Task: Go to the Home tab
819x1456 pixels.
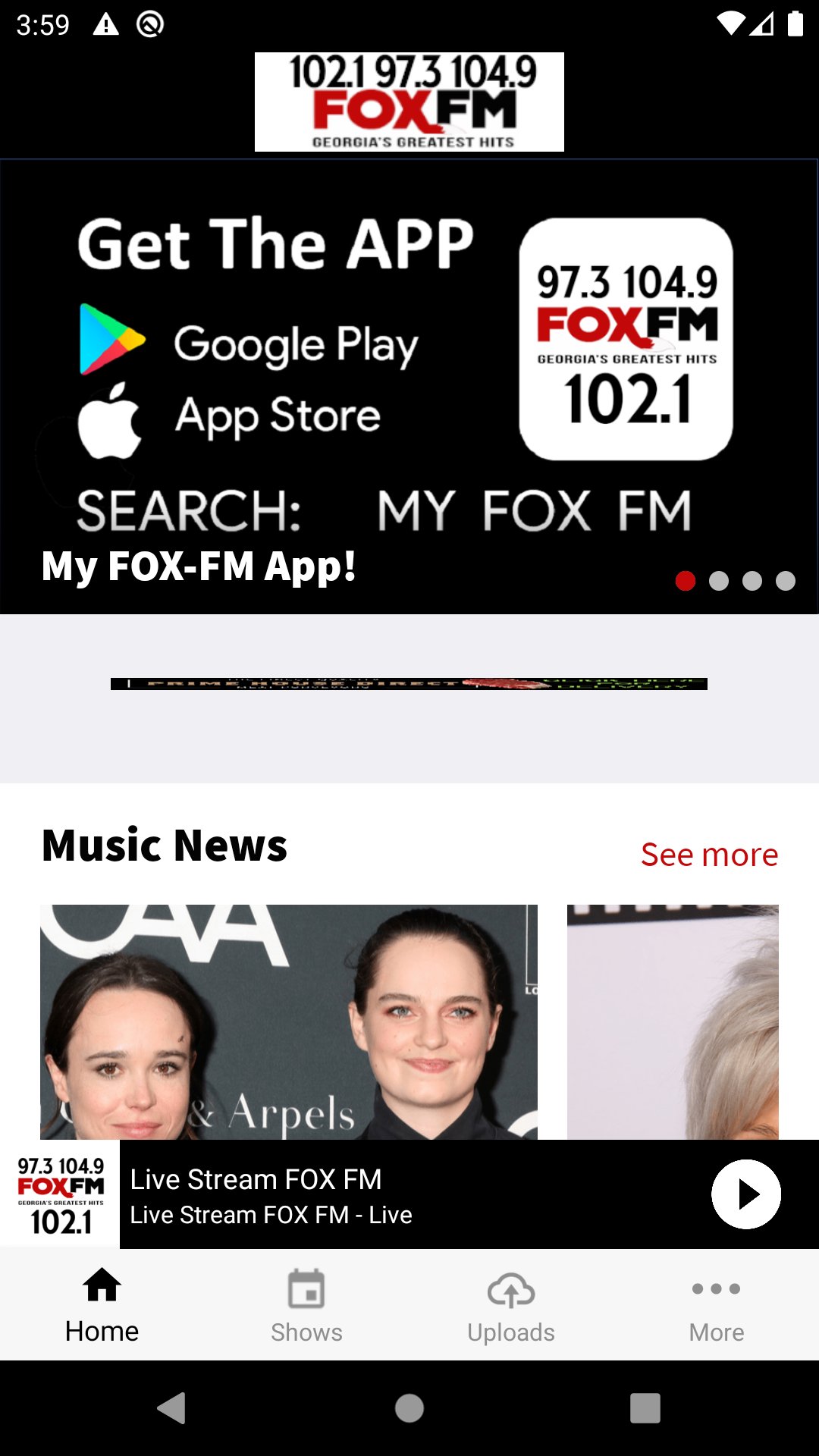Action: point(102,1306)
